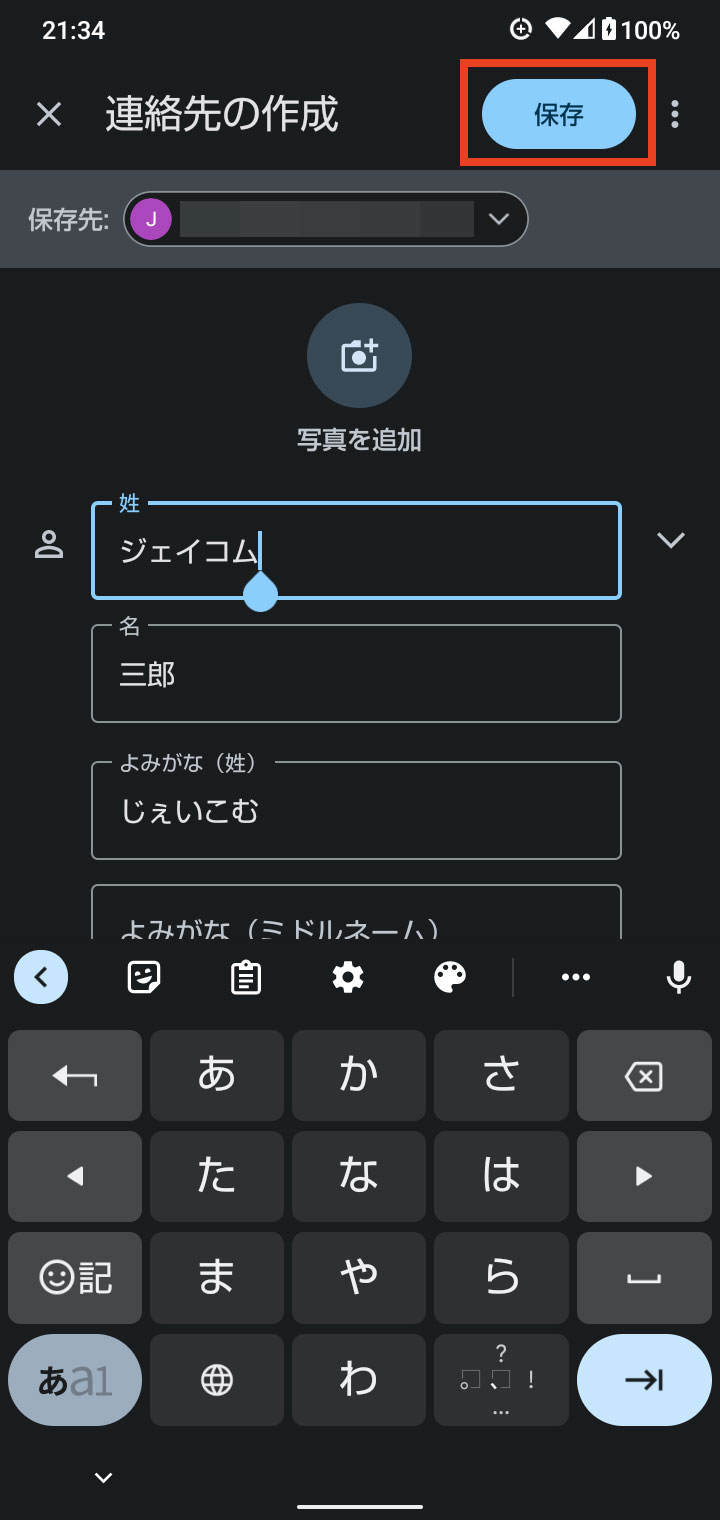Start voice input with the microphone
This screenshot has height=1520, width=720.
(x=679, y=977)
